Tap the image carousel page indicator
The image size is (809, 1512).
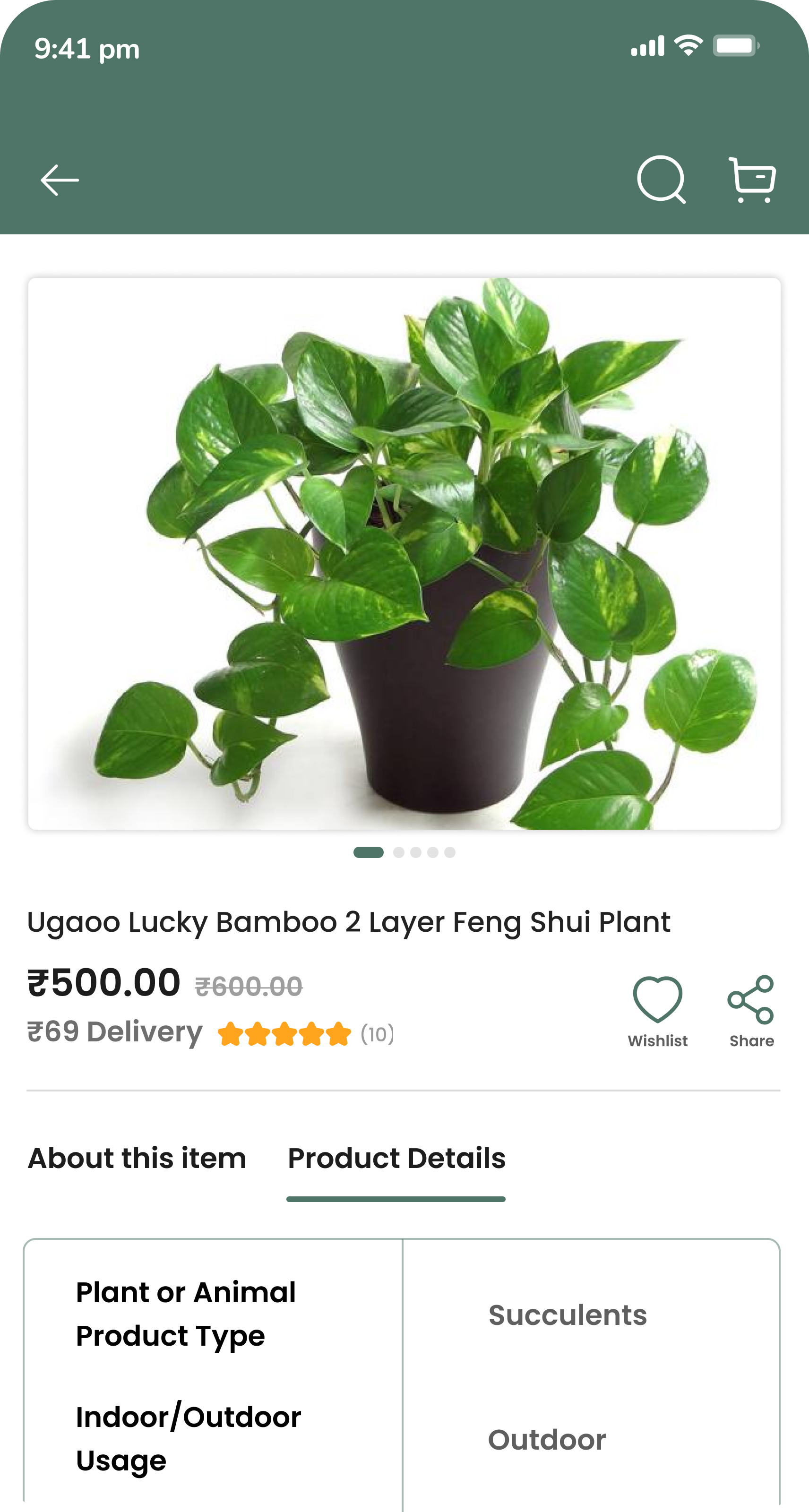coord(404,852)
